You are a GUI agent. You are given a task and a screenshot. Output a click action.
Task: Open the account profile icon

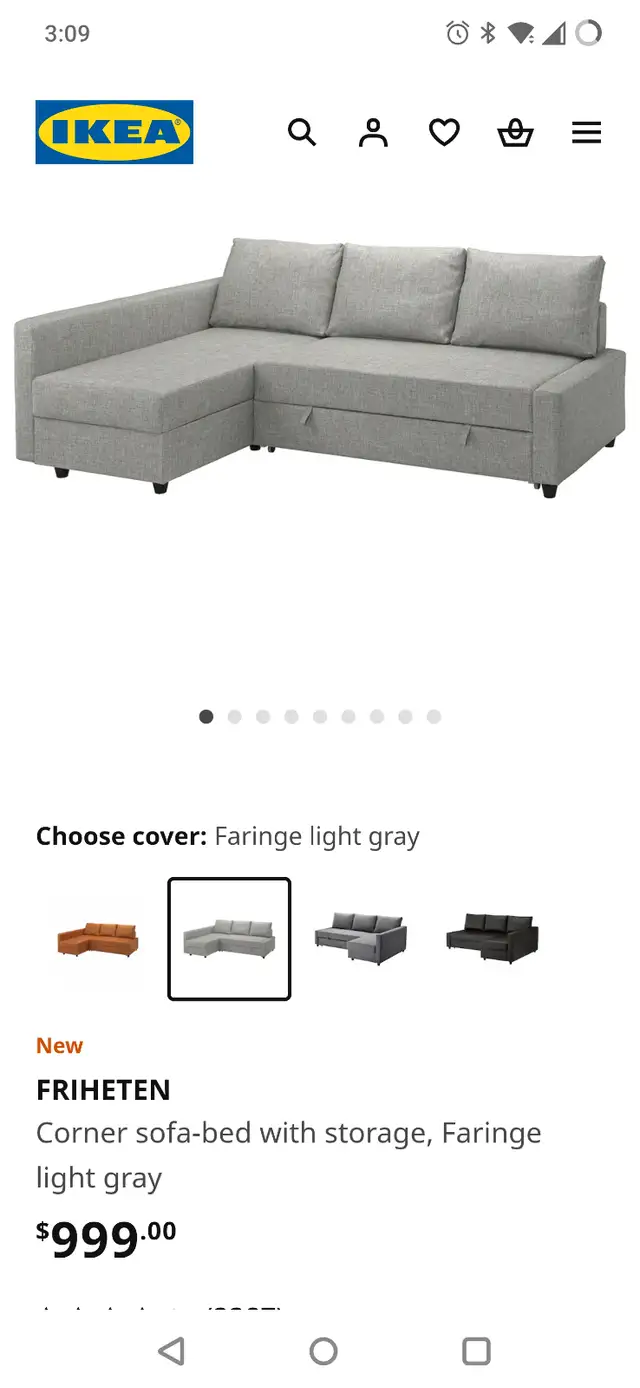coord(373,132)
